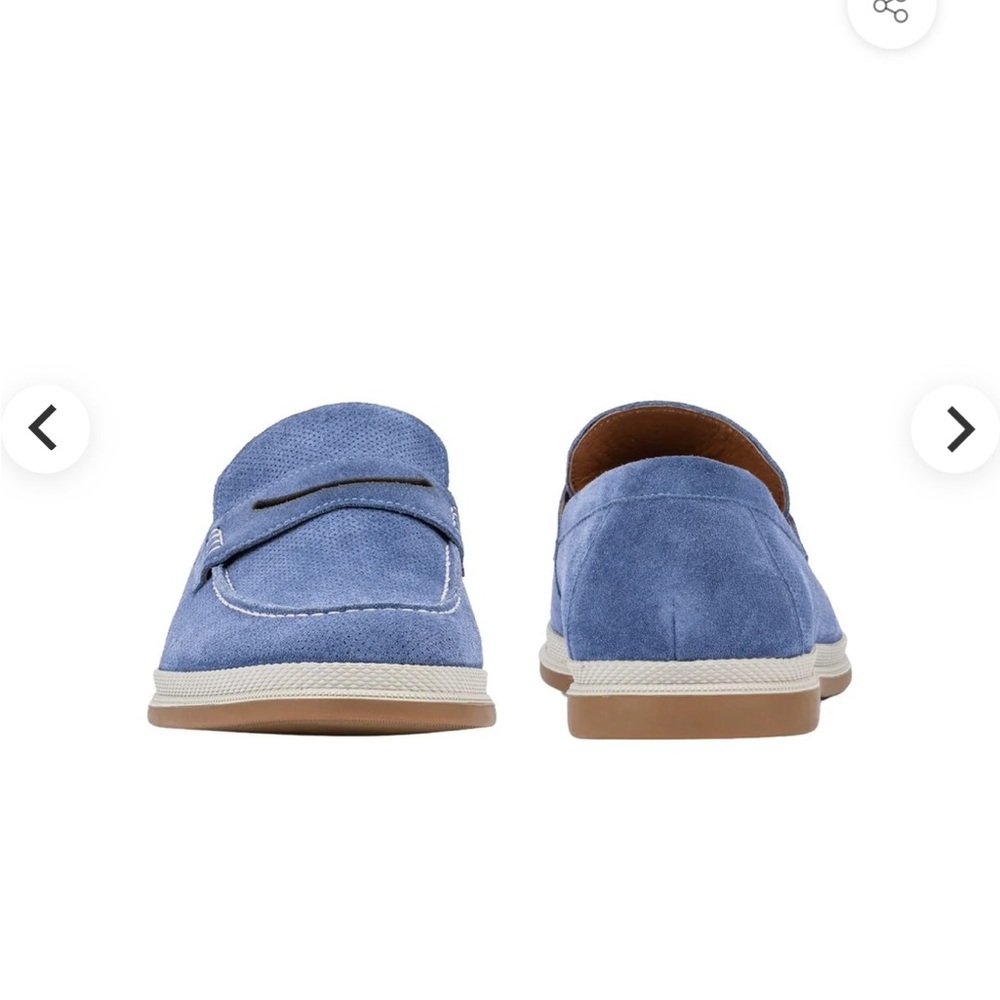The width and height of the screenshot is (1000, 1000).
Task: Share this product
Action: (891, 11)
